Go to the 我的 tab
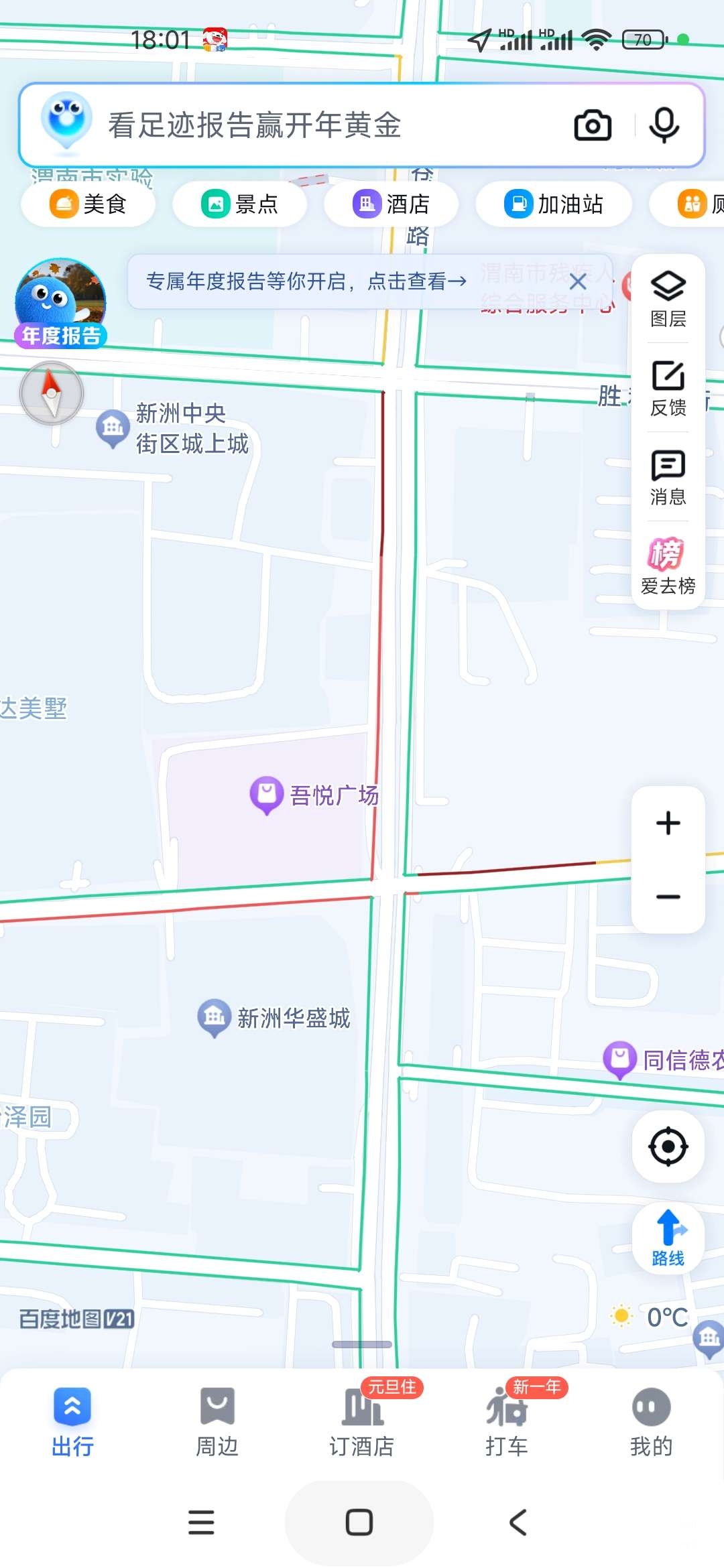The width and height of the screenshot is (724, 1568). pyautogui.click(x=651, y=1422)
